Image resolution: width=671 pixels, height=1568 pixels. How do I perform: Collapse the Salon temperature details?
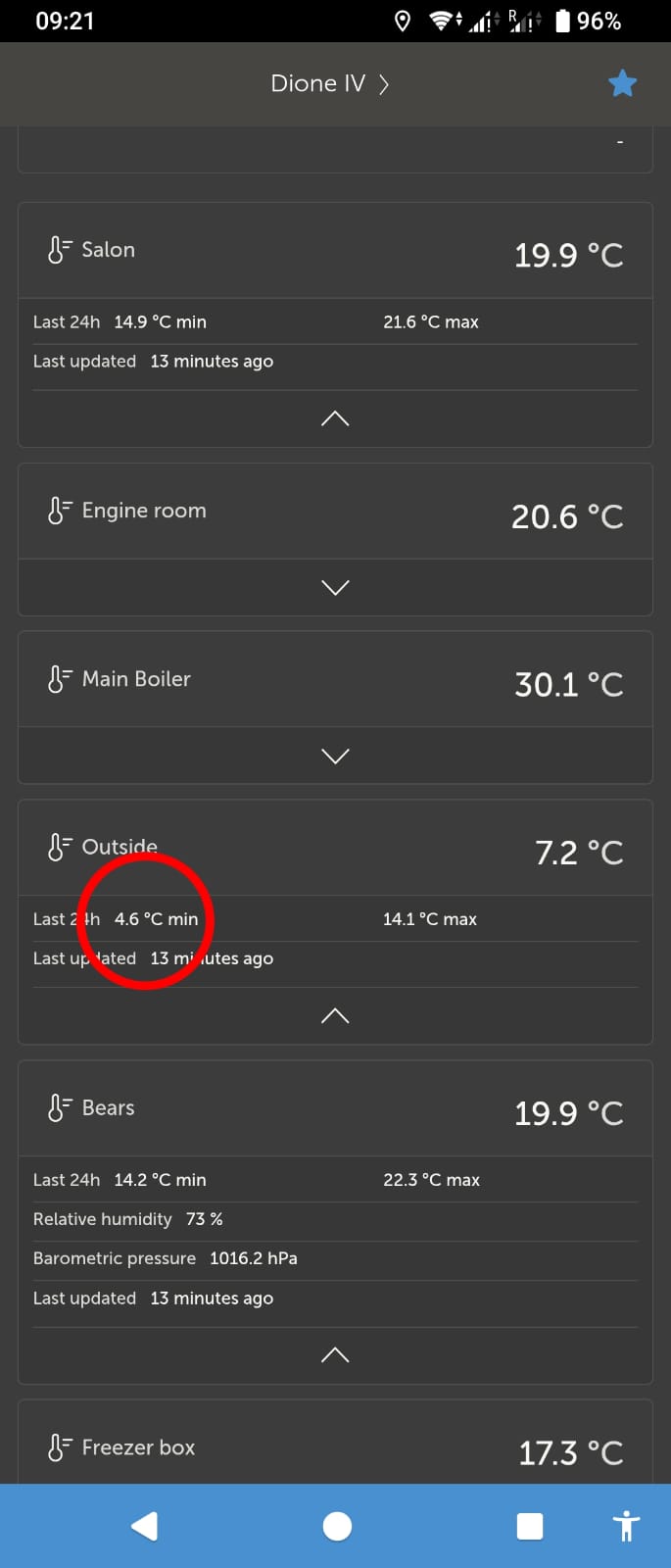335,418
